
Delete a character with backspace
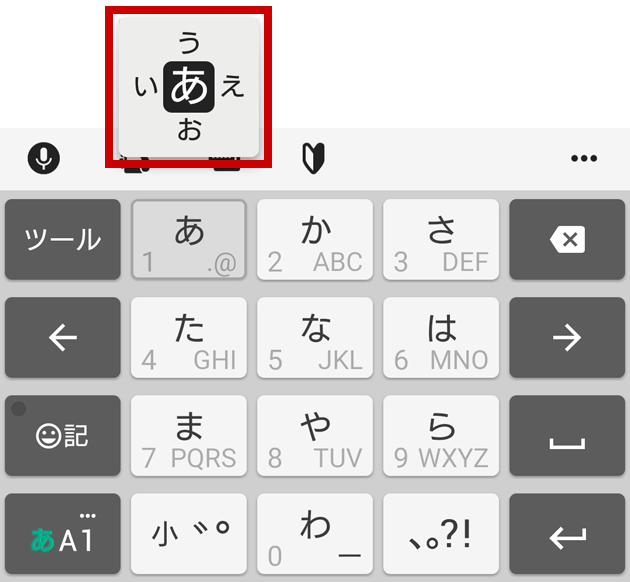(x=567, y=240)
